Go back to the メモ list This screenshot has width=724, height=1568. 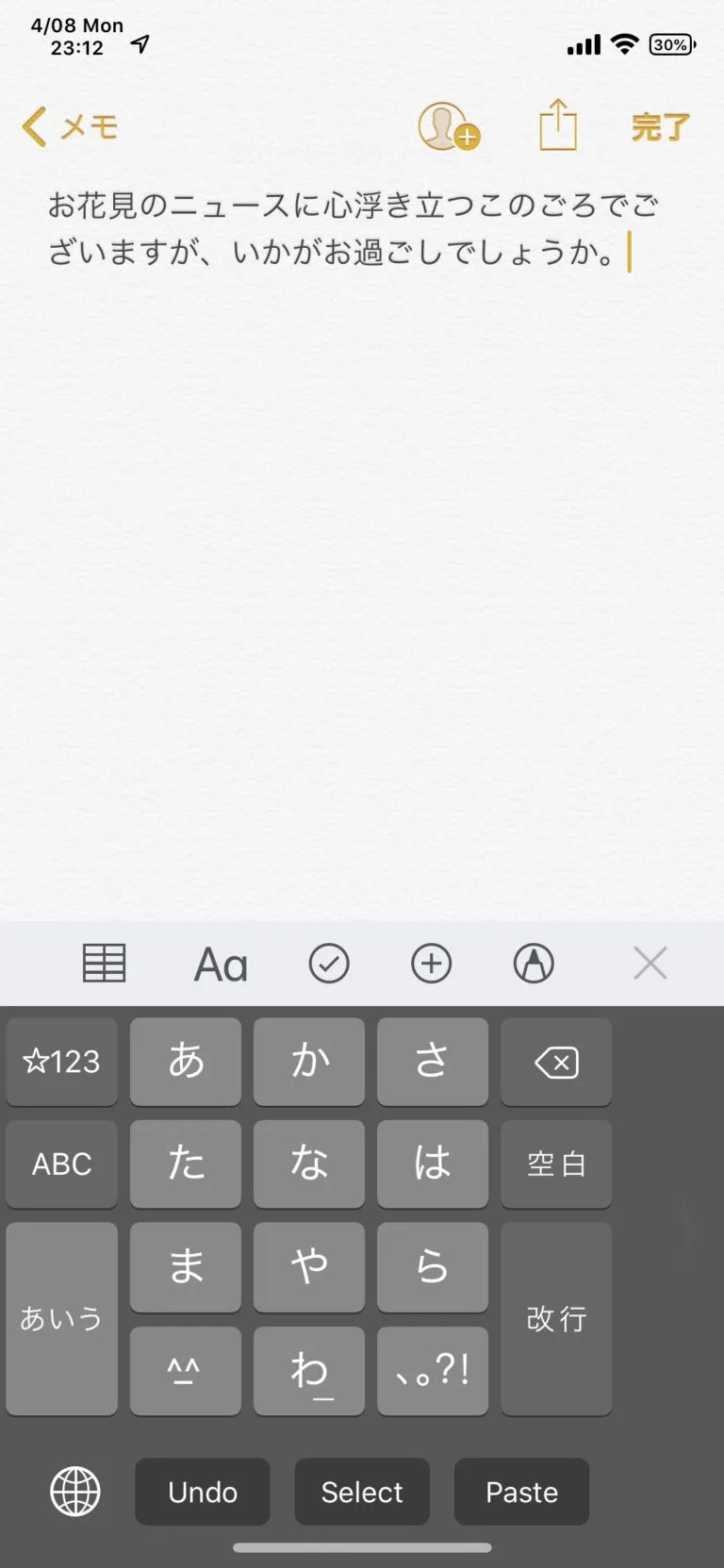(71, 126)
